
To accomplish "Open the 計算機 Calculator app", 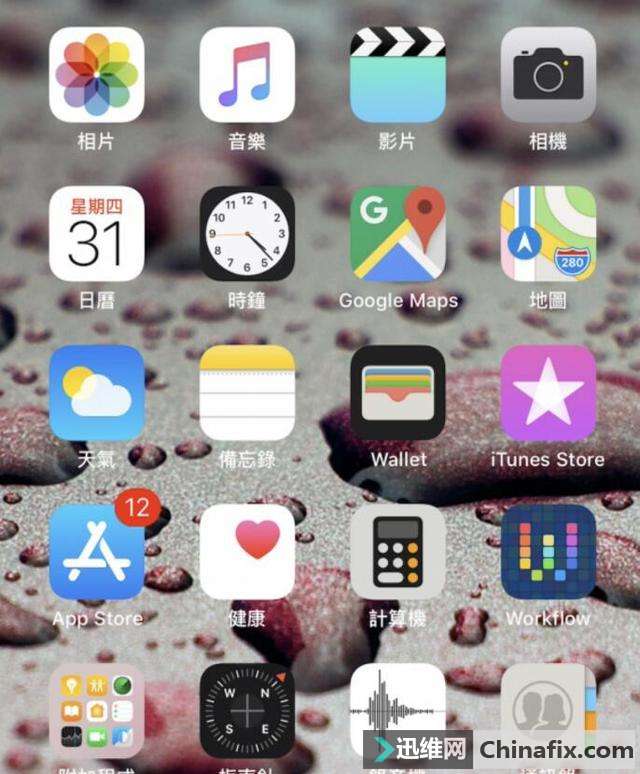I will [397, 552].
